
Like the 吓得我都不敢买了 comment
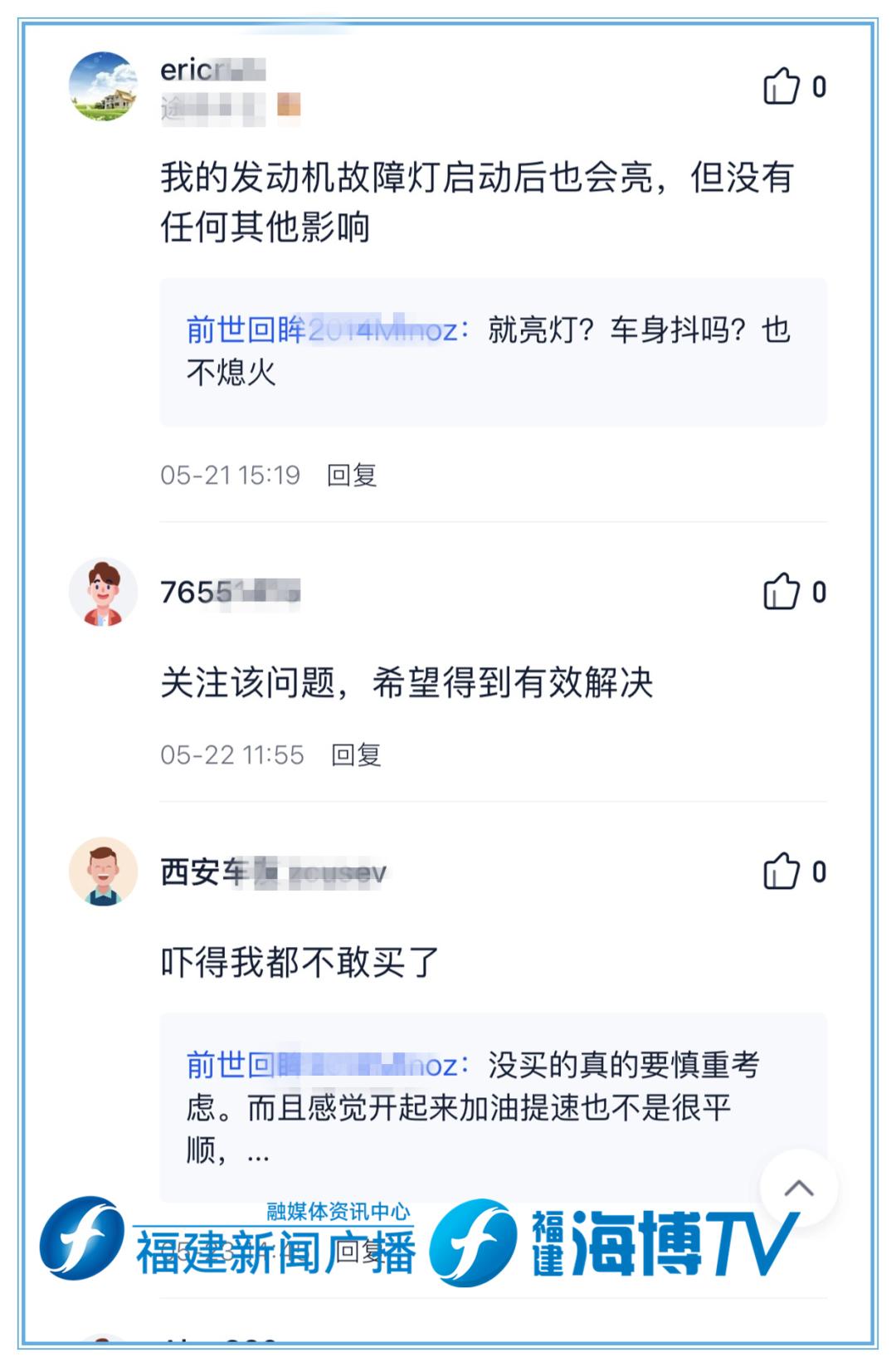[781, 871]
